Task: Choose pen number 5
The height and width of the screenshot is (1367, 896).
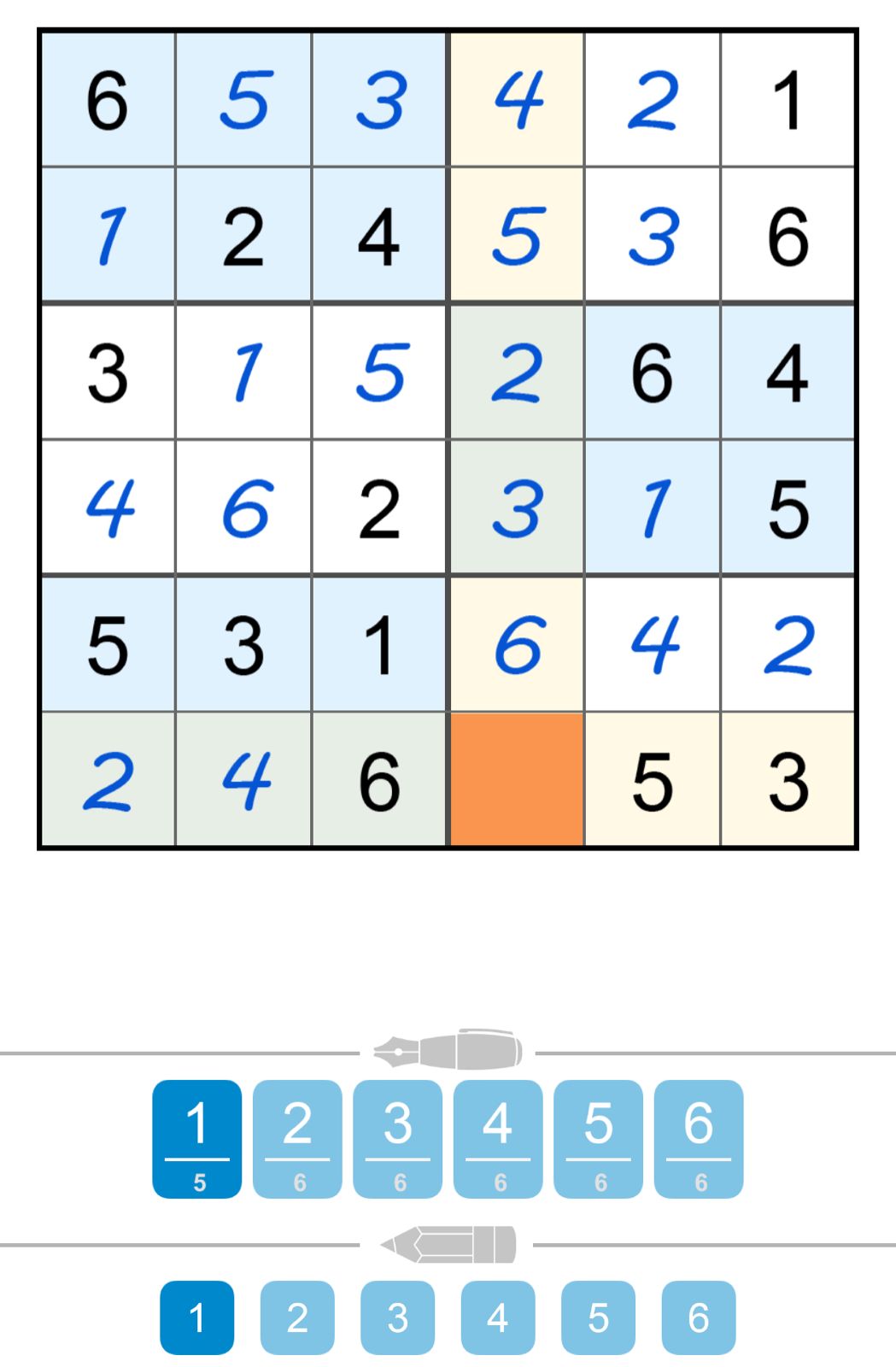Action: point(598,1138)
